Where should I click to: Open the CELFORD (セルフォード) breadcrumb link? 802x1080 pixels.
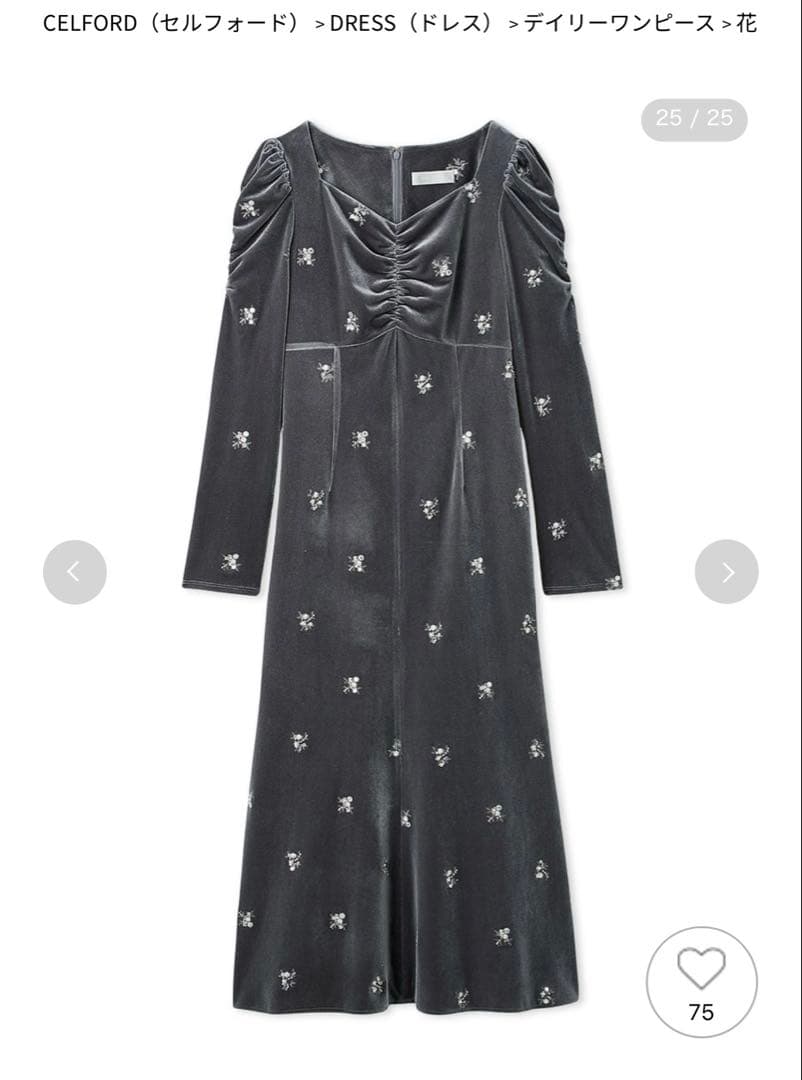(x=171, y=23)
